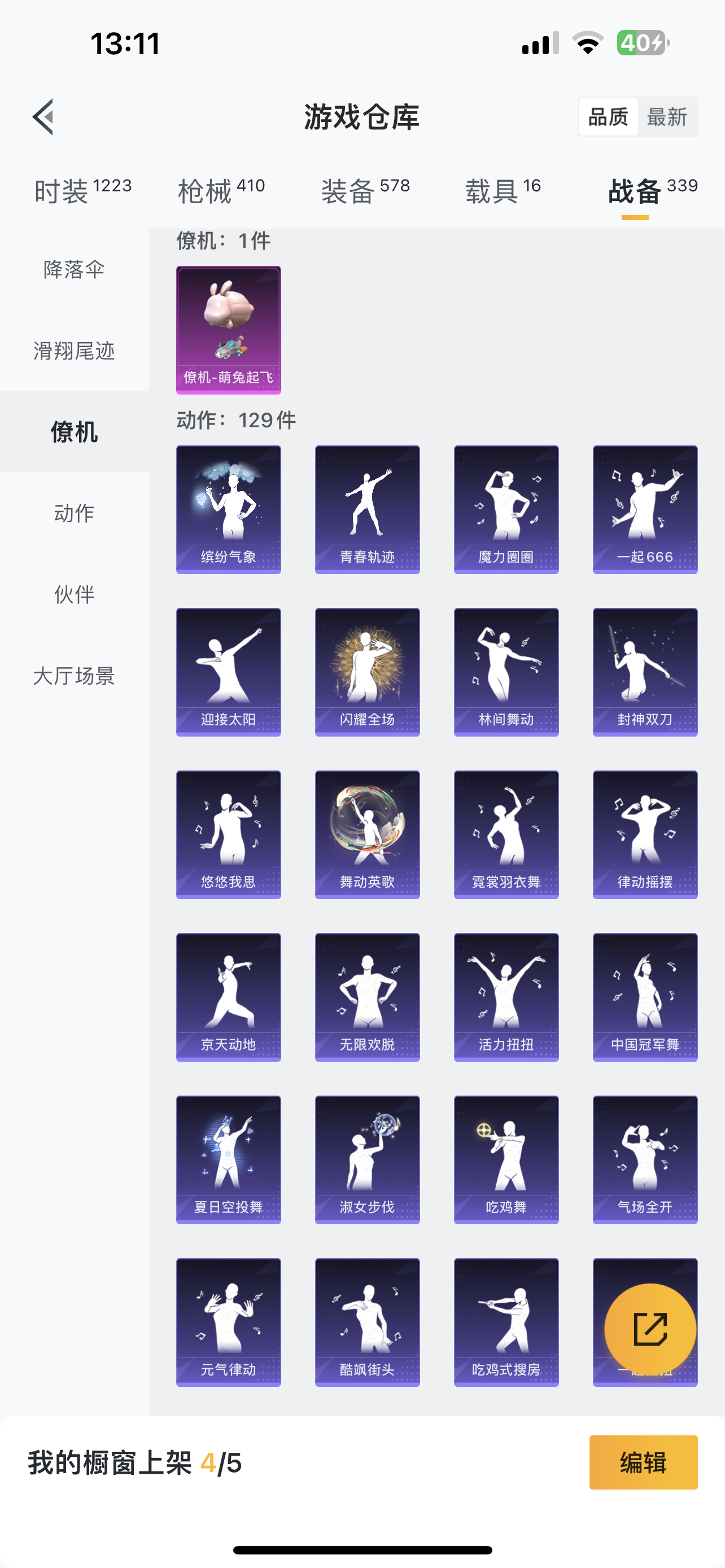Viewport: 725px width, 1568px height.
Task: Select the 吃鸡舞 emote card
Action: tap(506, 1159)
